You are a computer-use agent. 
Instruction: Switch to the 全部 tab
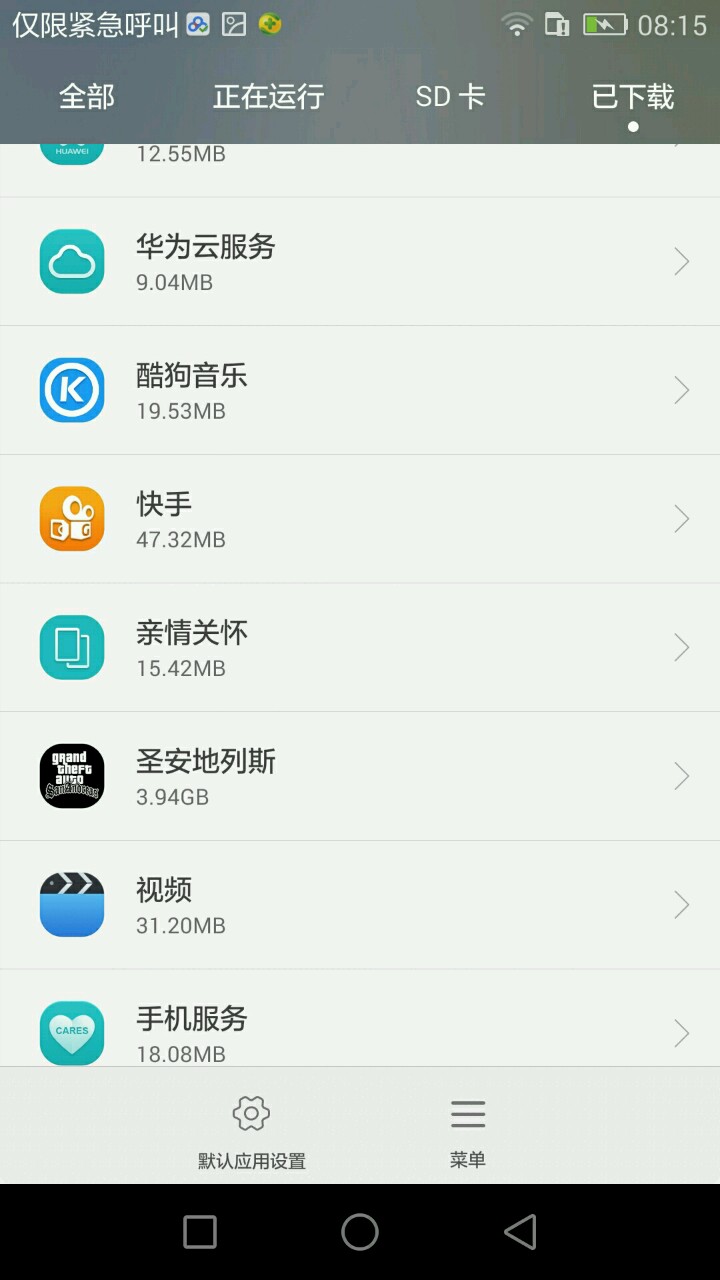coord(87,97)
